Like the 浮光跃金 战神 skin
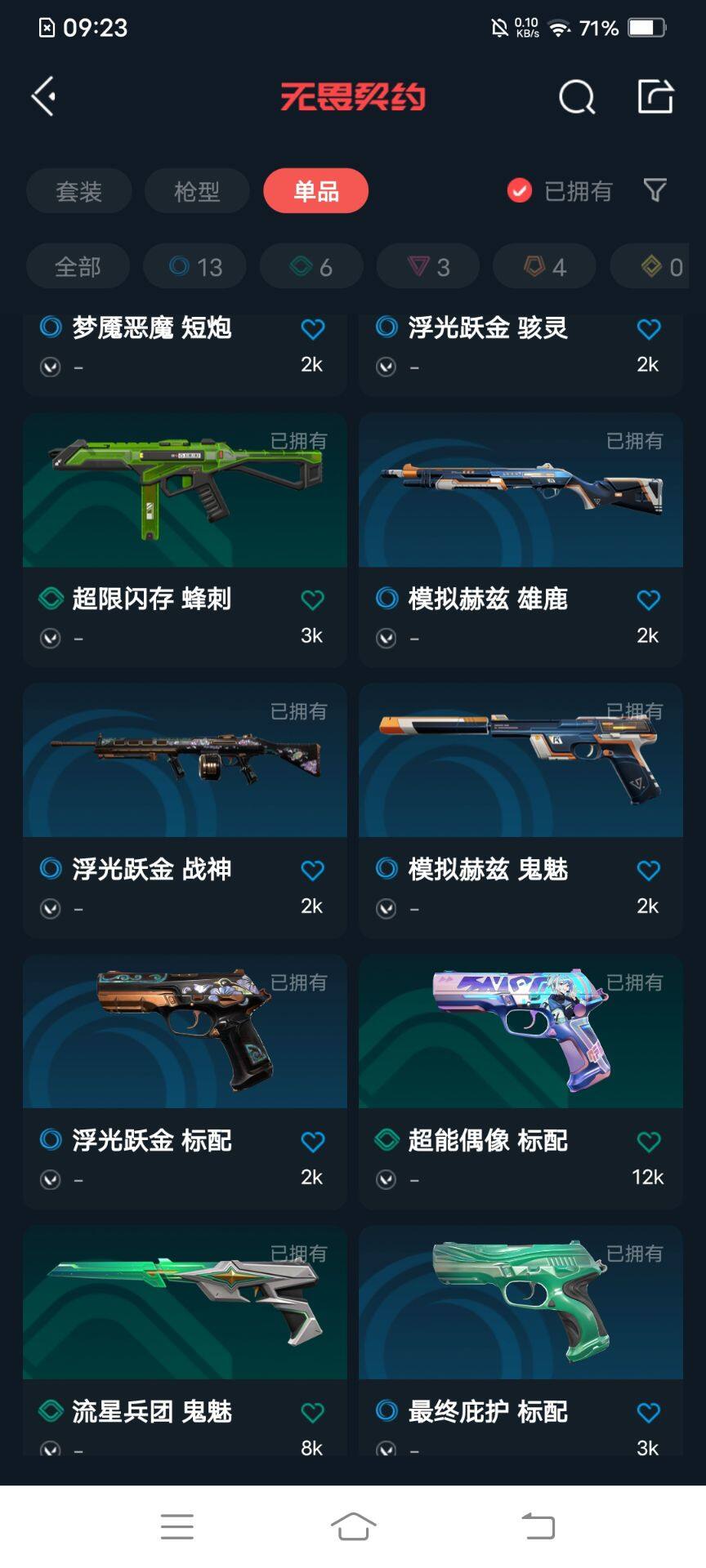Image resolution: width=706 pixels, height=1568 pixels. [312, 871]
